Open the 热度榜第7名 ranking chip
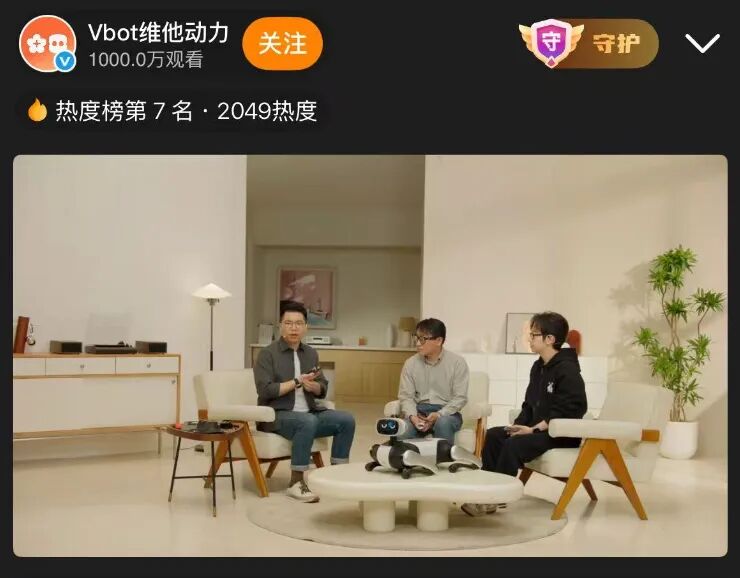The image size is (740, 578). click(x=174, y=111)
